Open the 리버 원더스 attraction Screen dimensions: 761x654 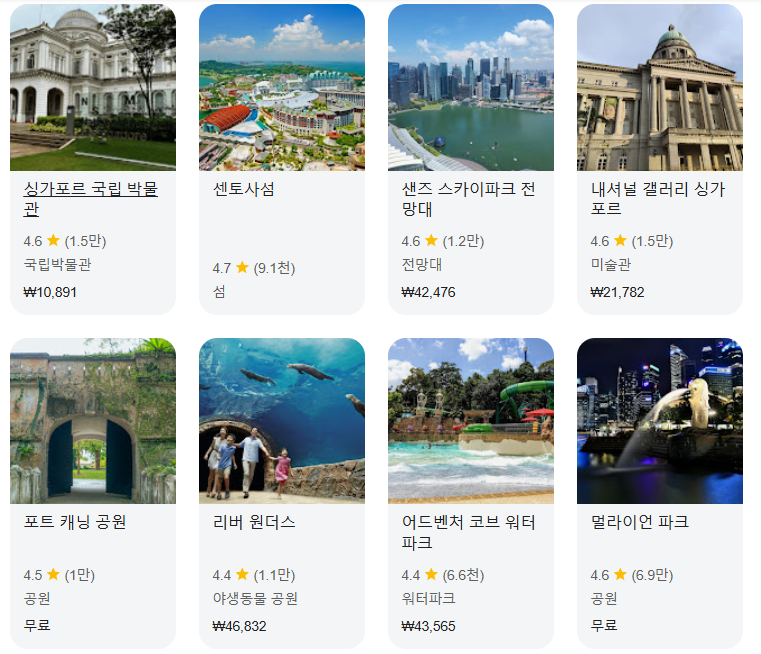[x=281, y=493]
